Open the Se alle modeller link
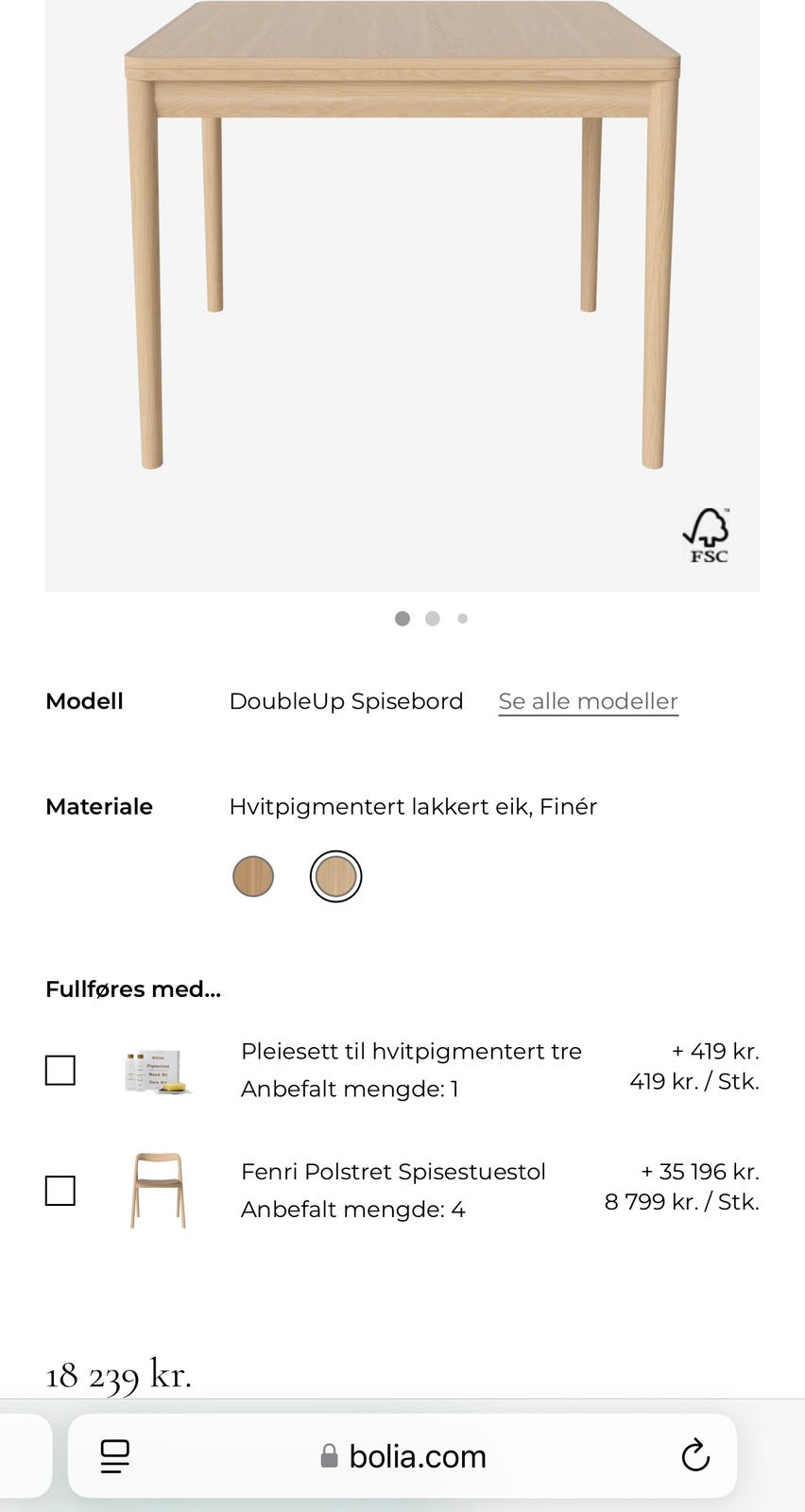This screenshot has height=1512, width=805. pos(588,701)
